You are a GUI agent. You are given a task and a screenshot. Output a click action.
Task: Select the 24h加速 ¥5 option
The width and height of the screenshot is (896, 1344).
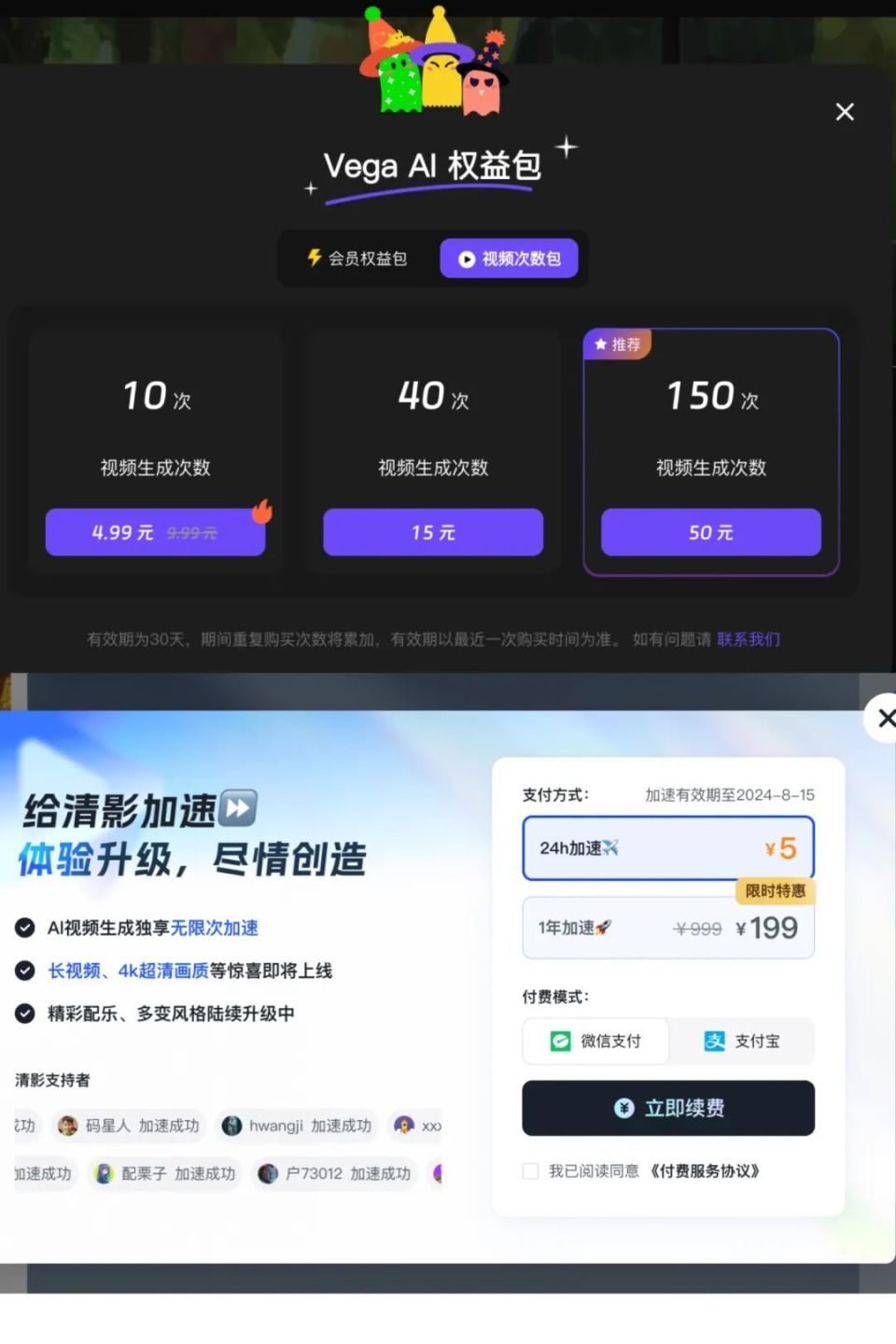pos(668,847)
